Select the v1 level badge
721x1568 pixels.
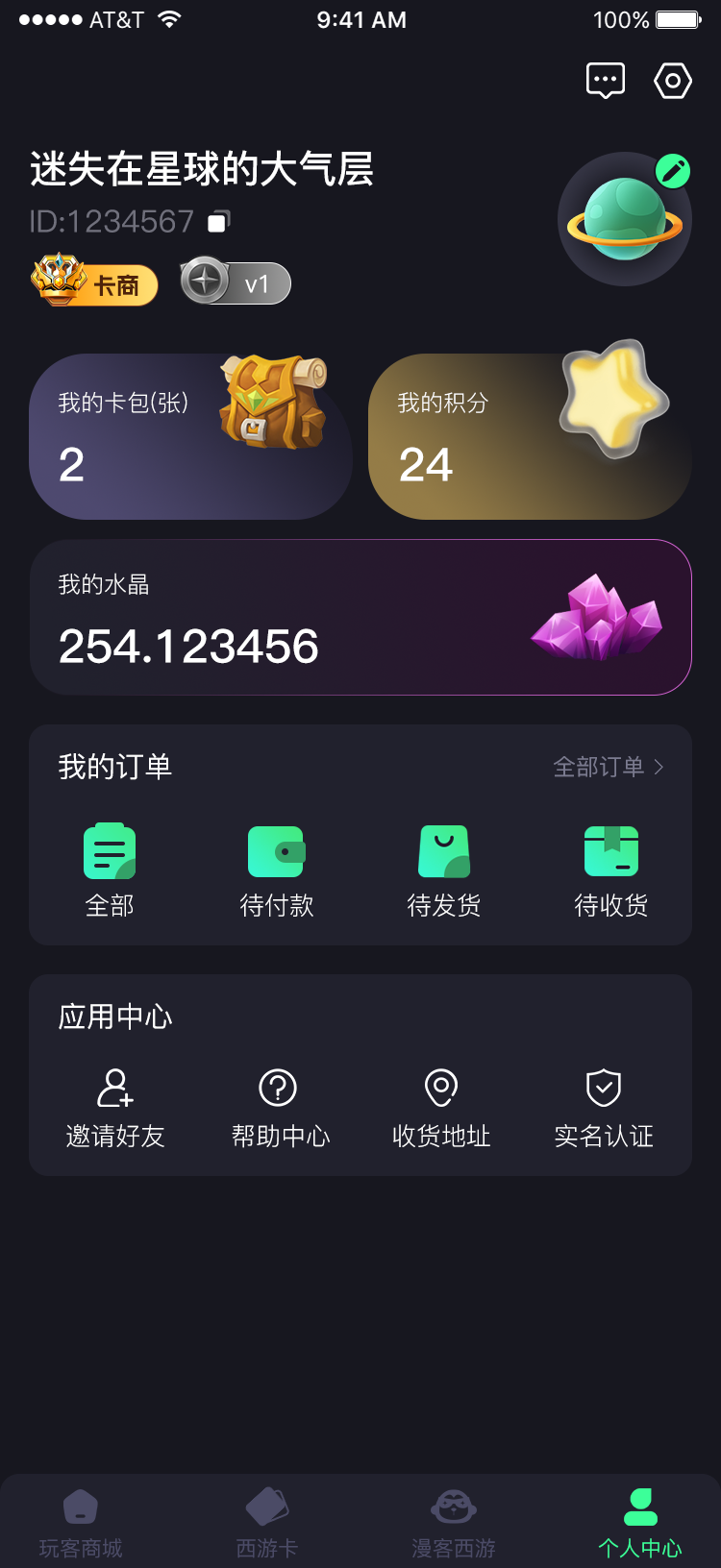(x=235, y=282)
